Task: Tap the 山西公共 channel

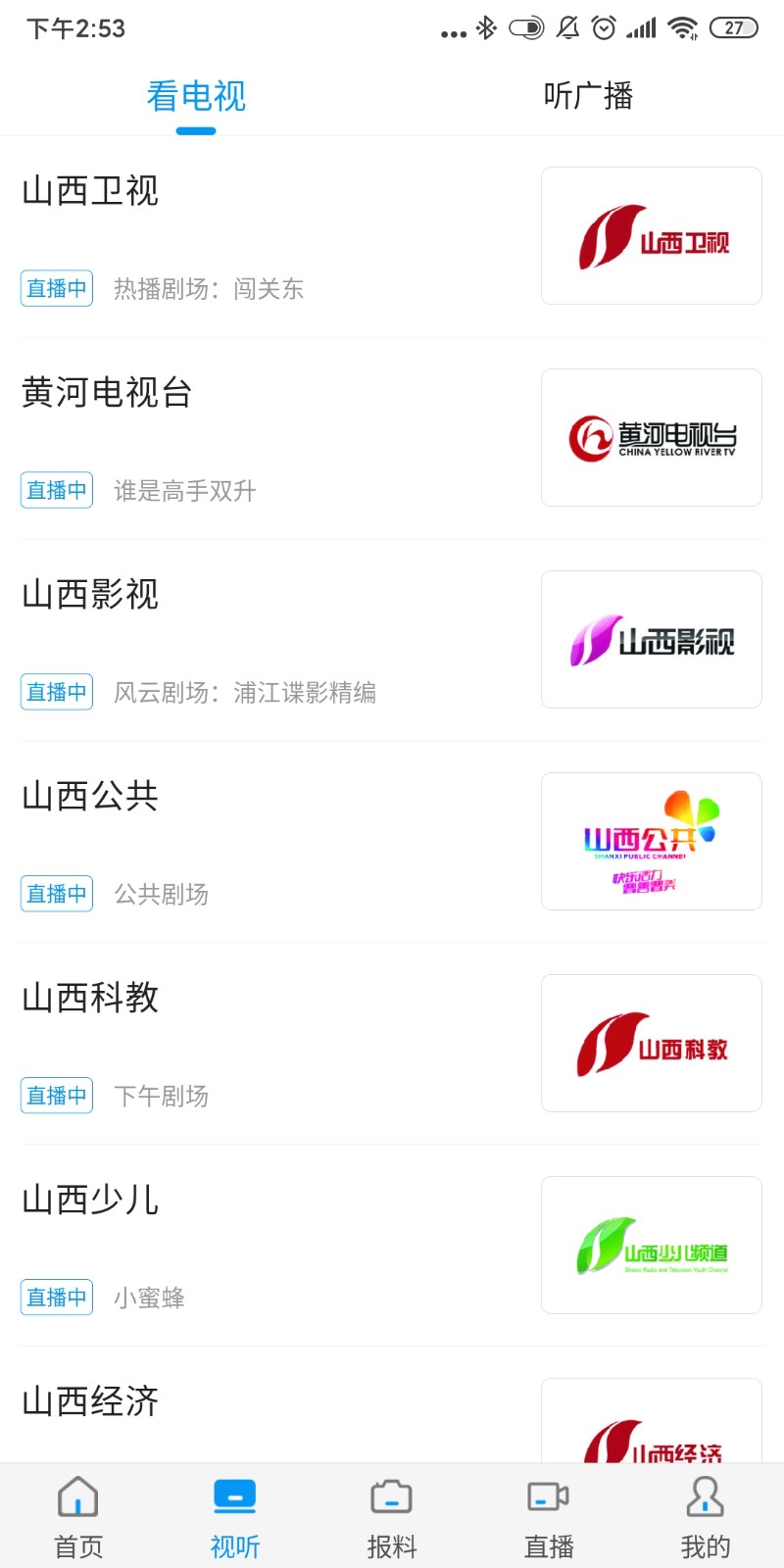Action: click(392, 842)
